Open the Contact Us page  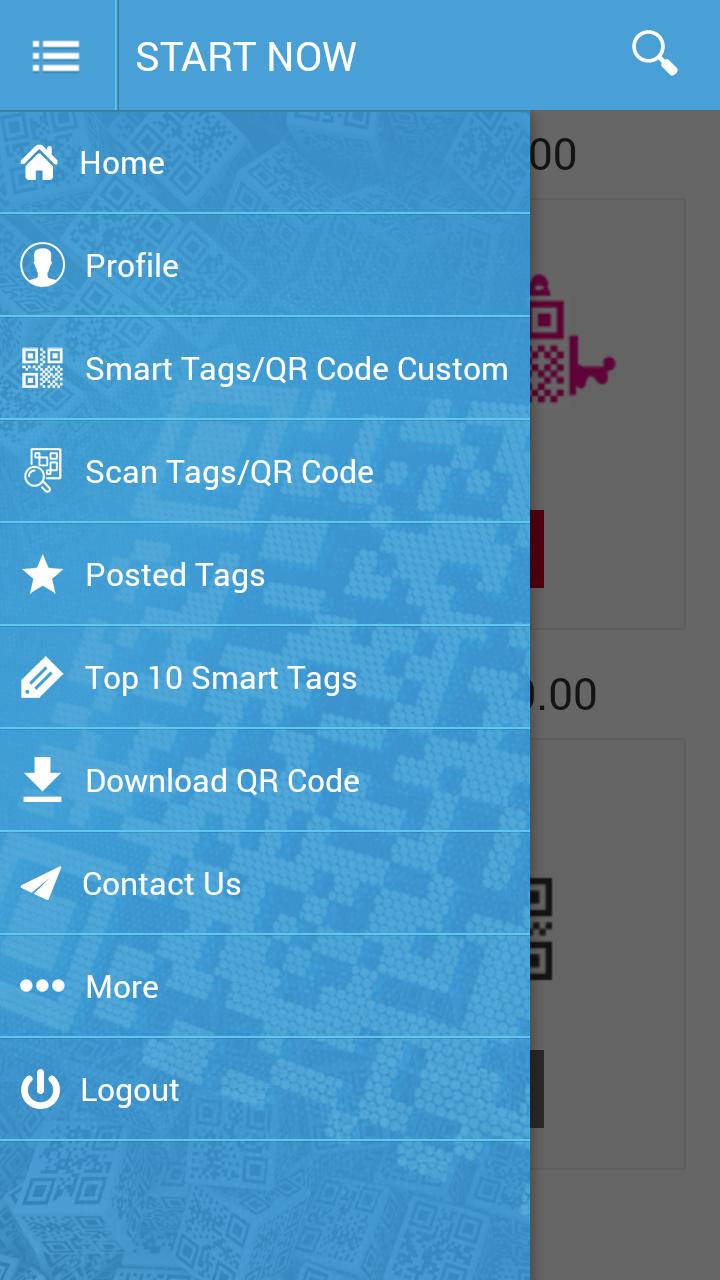point(161,884)
